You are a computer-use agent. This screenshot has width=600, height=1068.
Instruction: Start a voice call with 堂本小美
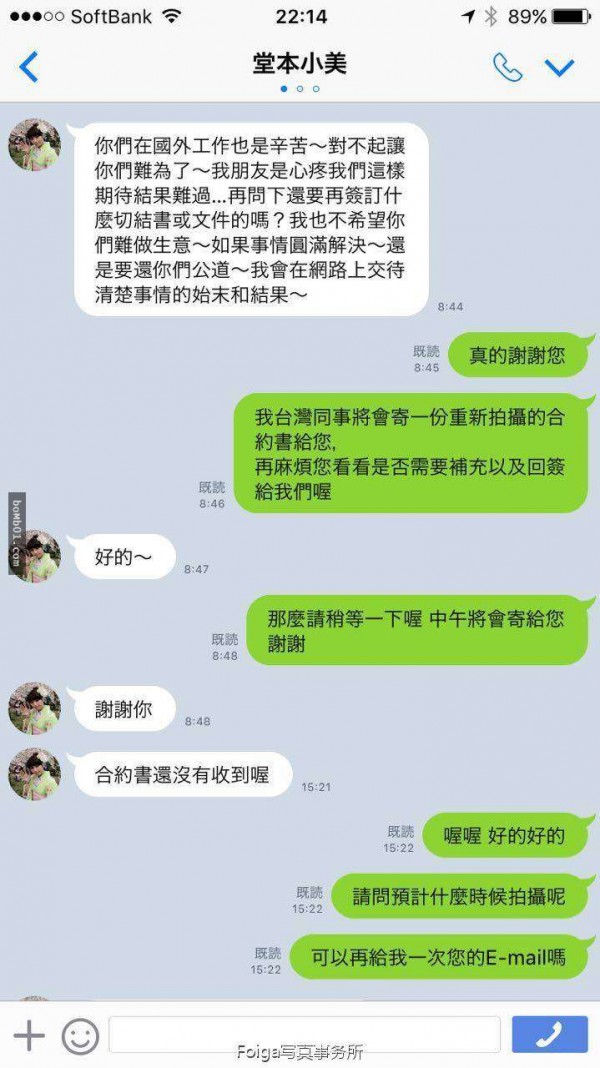[x=508, y=67]
